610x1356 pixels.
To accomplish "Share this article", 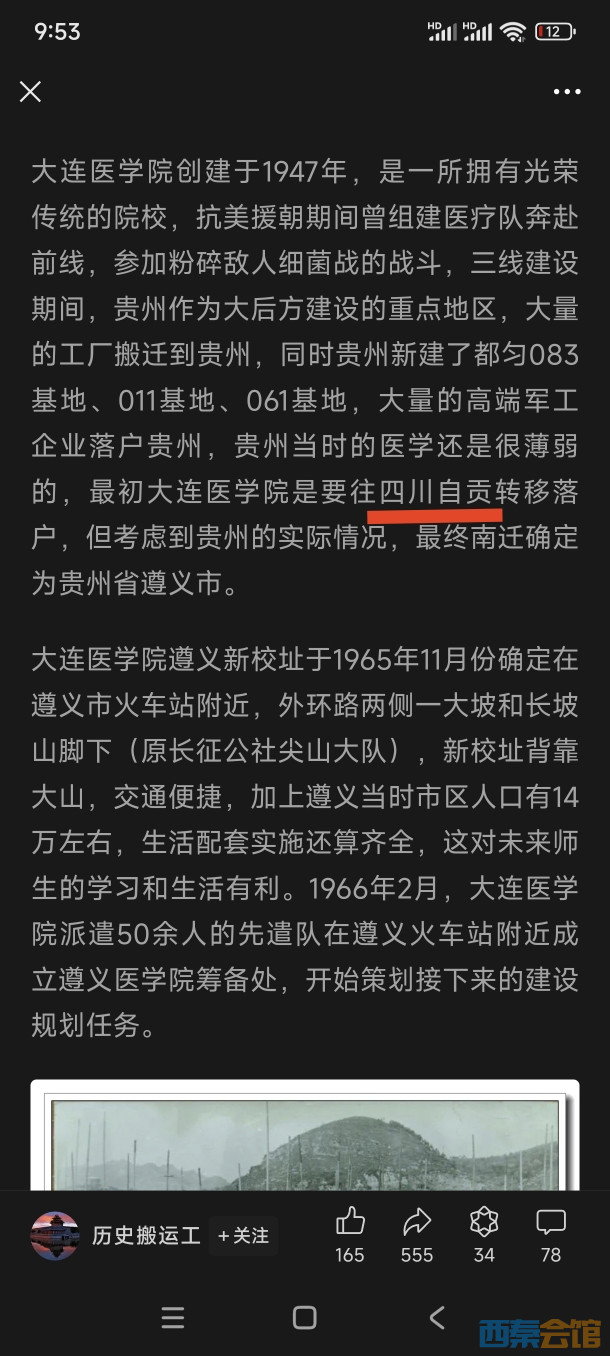I will click(417, 1223).
